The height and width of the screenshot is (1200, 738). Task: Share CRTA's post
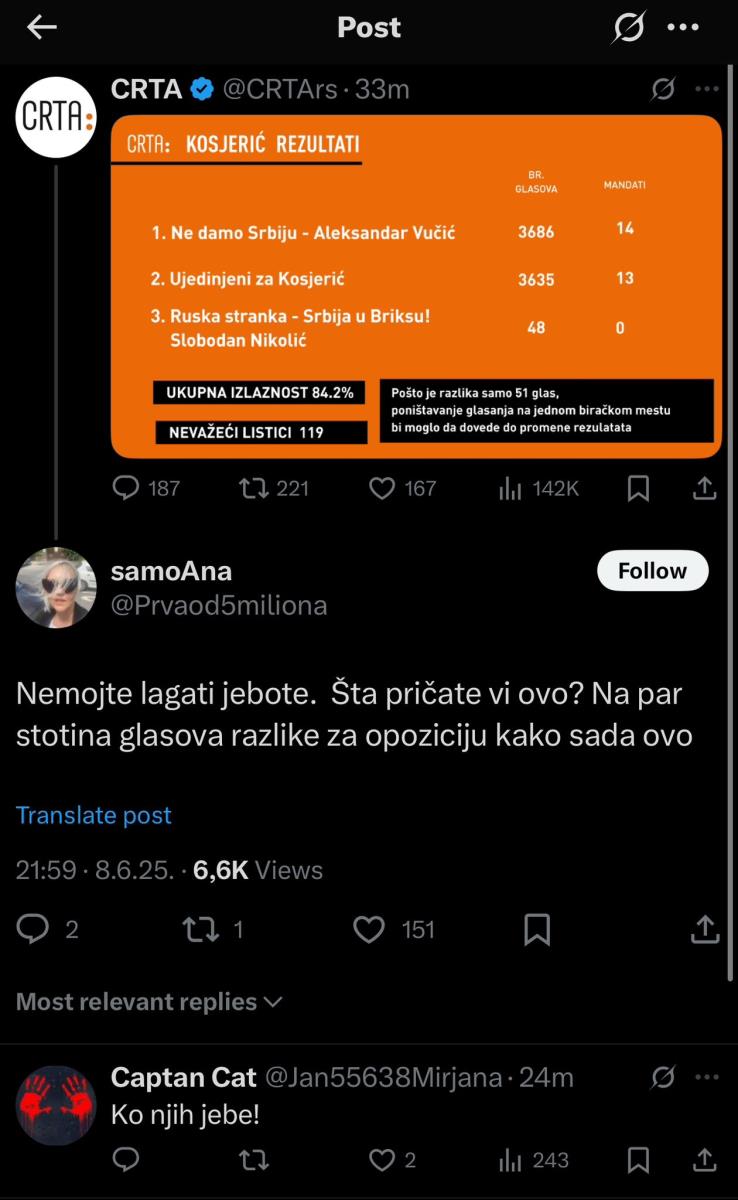[704, 488]
